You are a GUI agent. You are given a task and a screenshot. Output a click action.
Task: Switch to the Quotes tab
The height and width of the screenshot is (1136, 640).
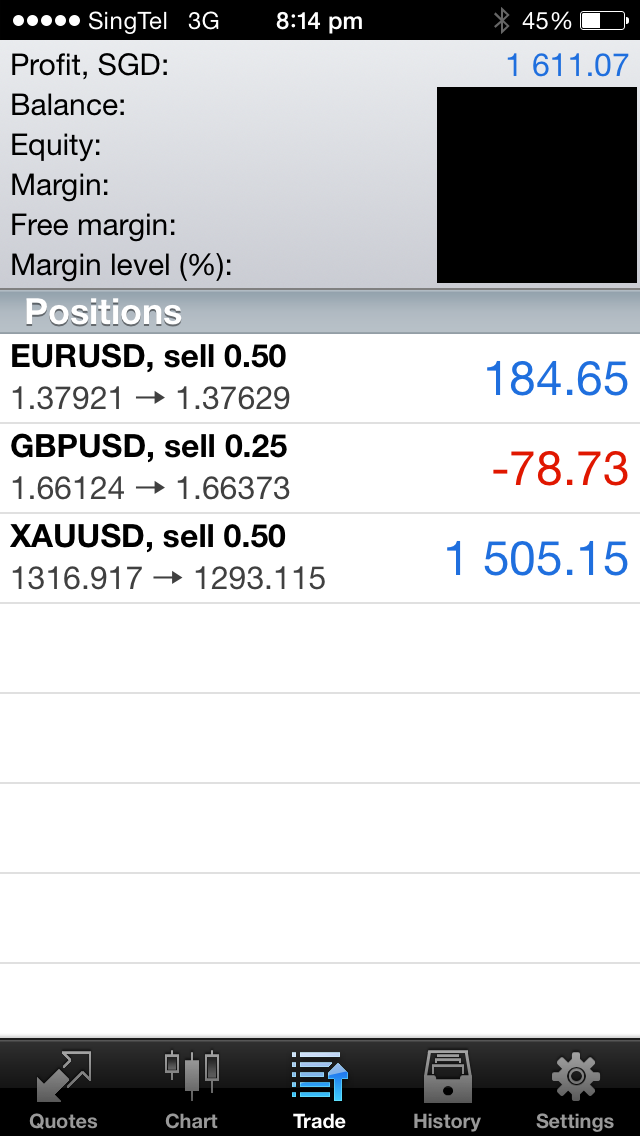point(63,1088)
